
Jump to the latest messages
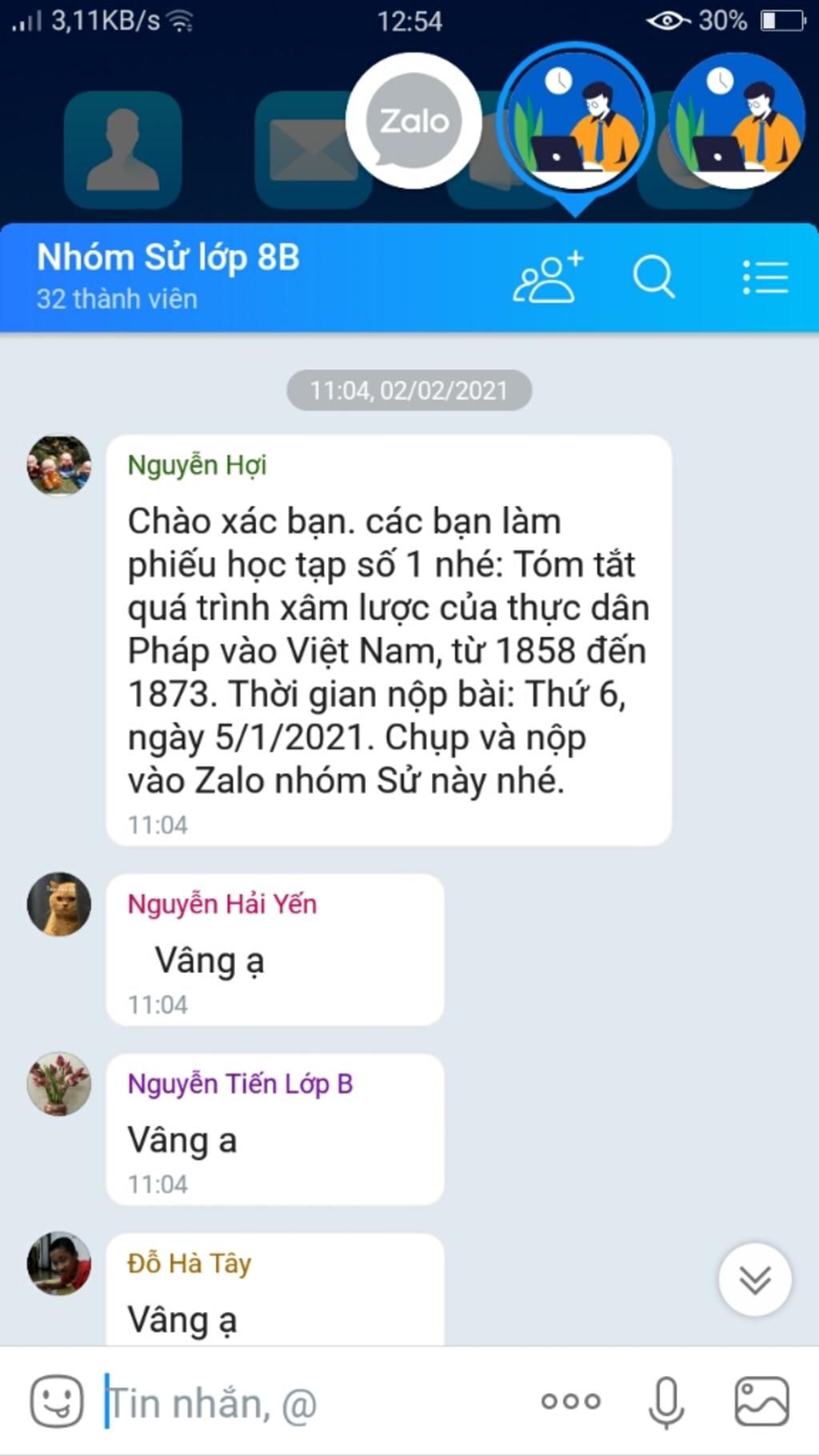pyautogui.click(x=754, y=1279)
